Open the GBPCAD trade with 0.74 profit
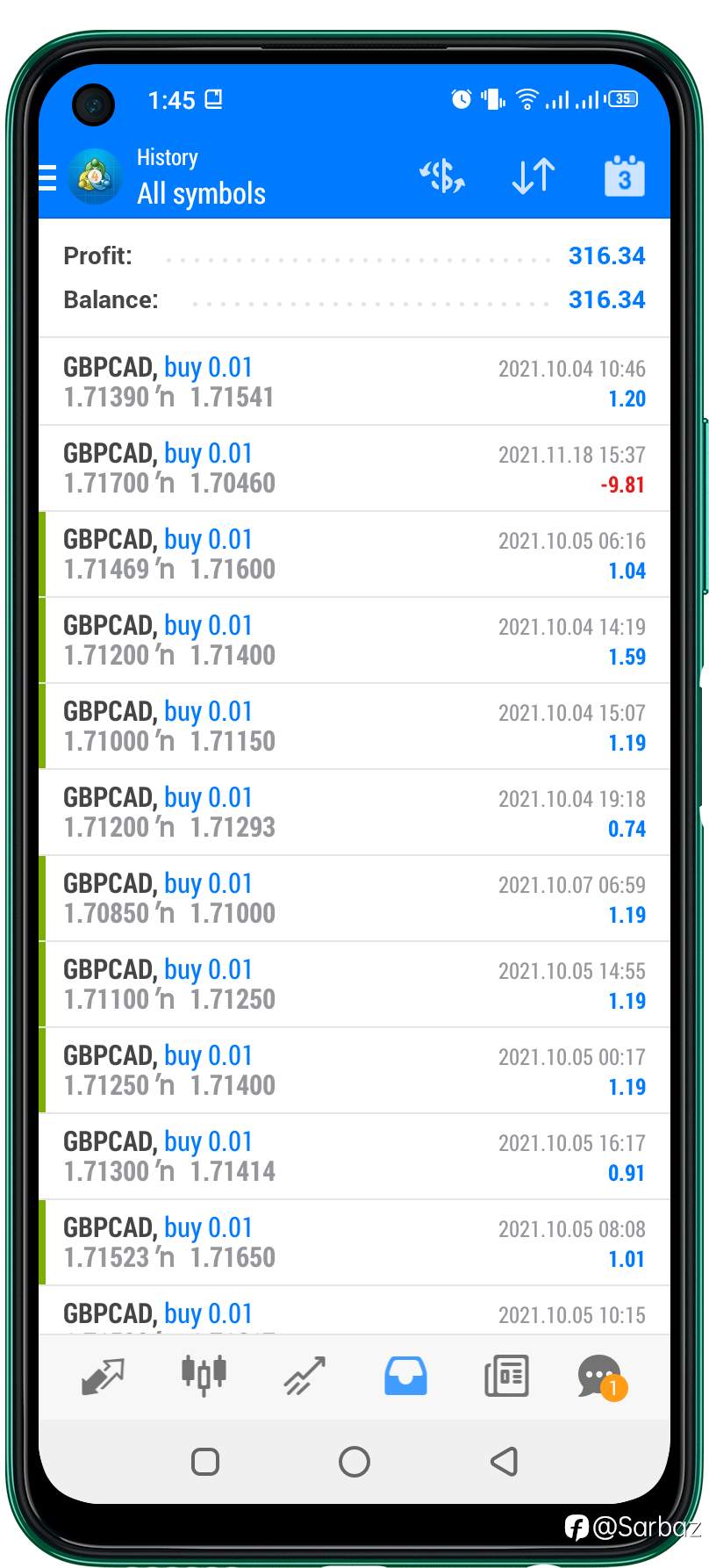The height and width of the screenshot is (1568, 709). pos(354,813)
